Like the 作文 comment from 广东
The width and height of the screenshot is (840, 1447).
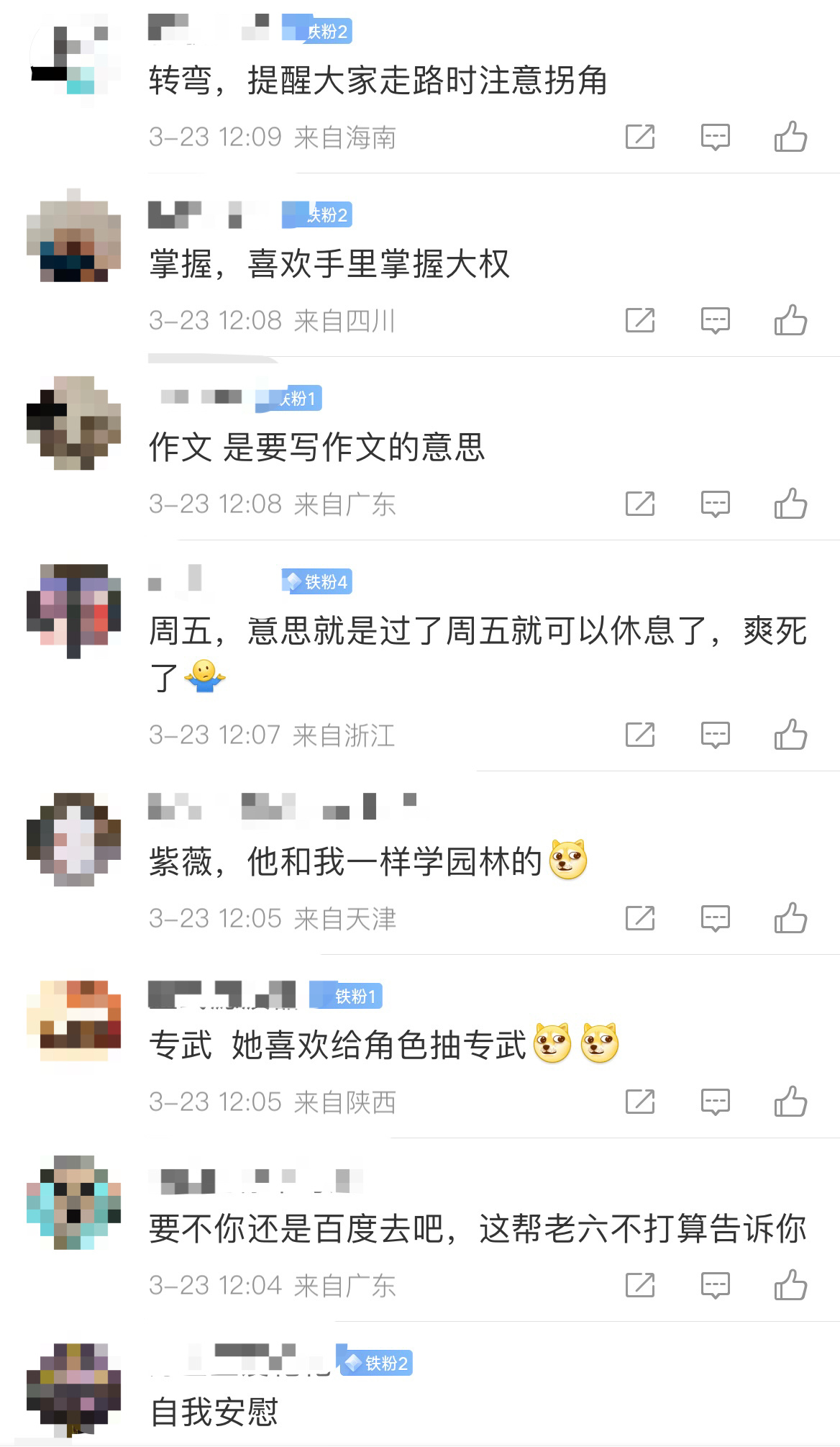790,504
